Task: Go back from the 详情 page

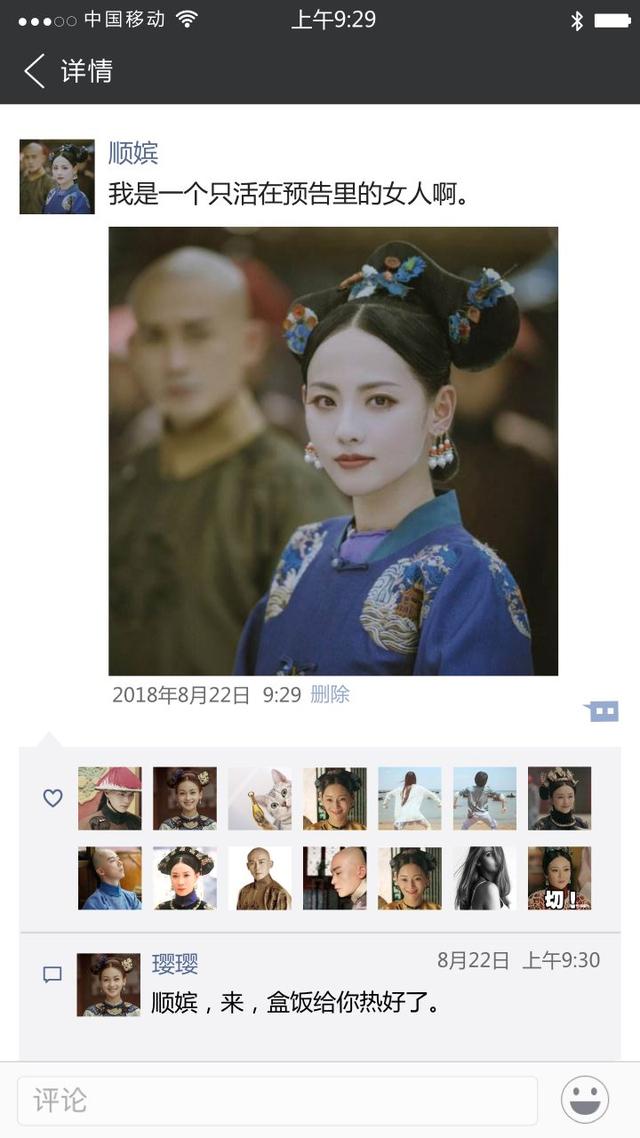Action: click(x=35, y=71)
